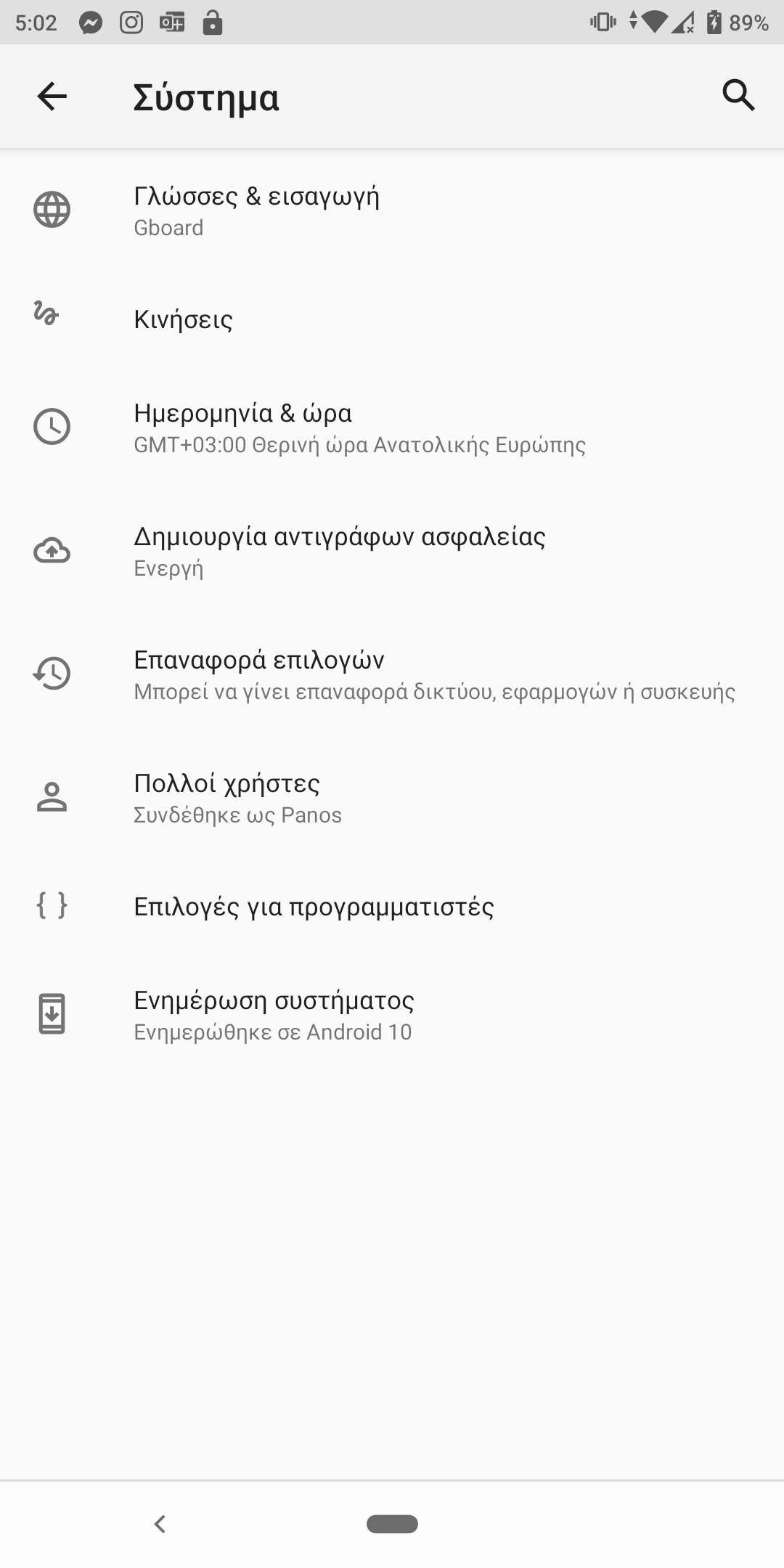This screenshot has height=1568, width=784.
Task: Tap the Instagram notification icon
Action: pos(131,22)
